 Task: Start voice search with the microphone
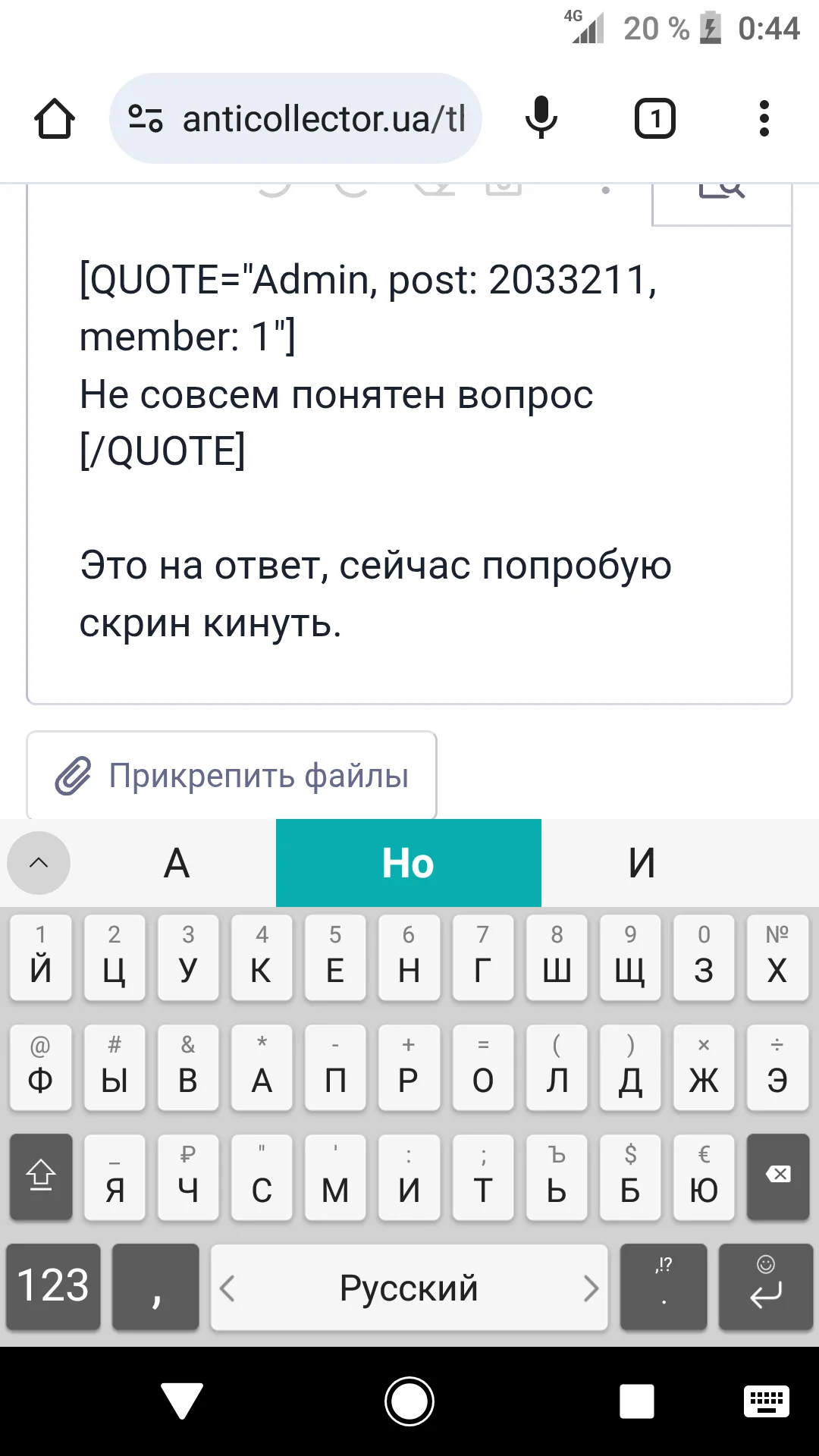[541, 119]
